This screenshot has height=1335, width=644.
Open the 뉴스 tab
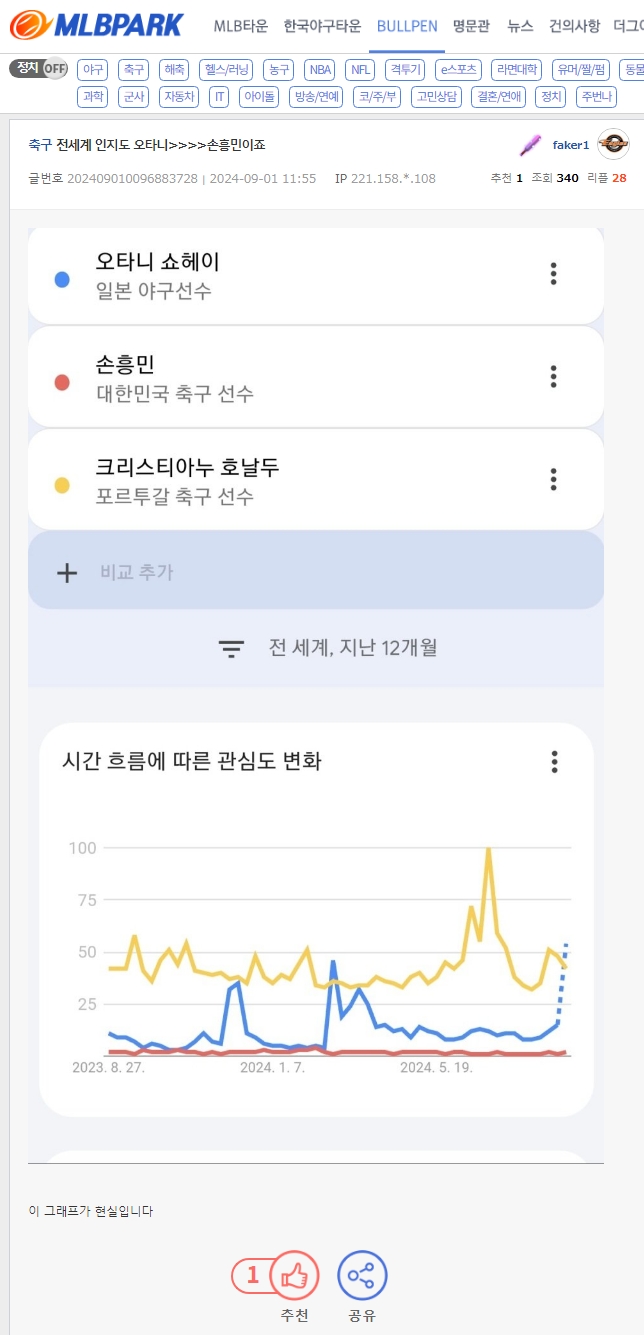click(520, 25)
